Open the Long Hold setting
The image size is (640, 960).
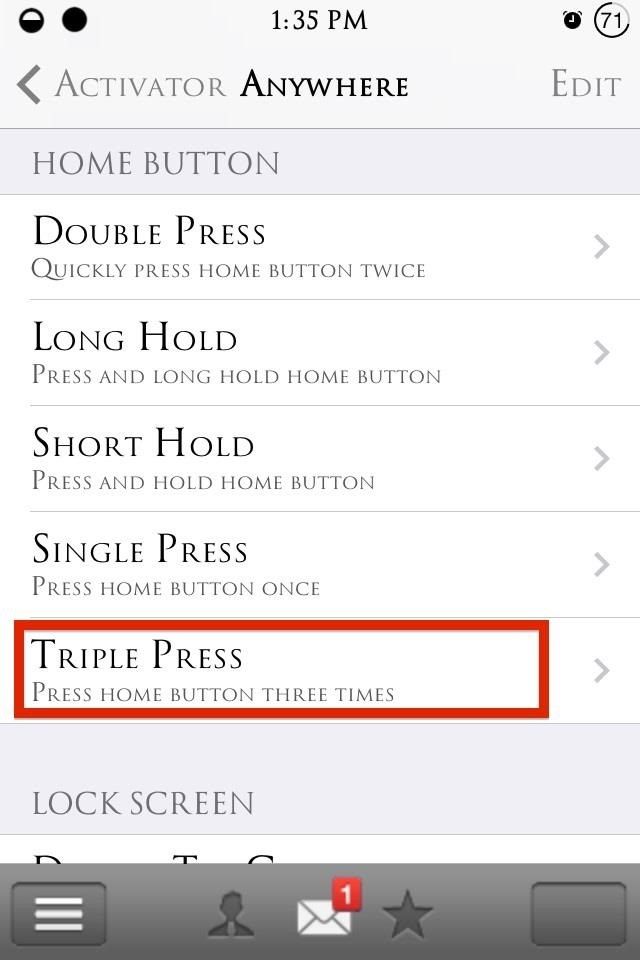(320, 353)
